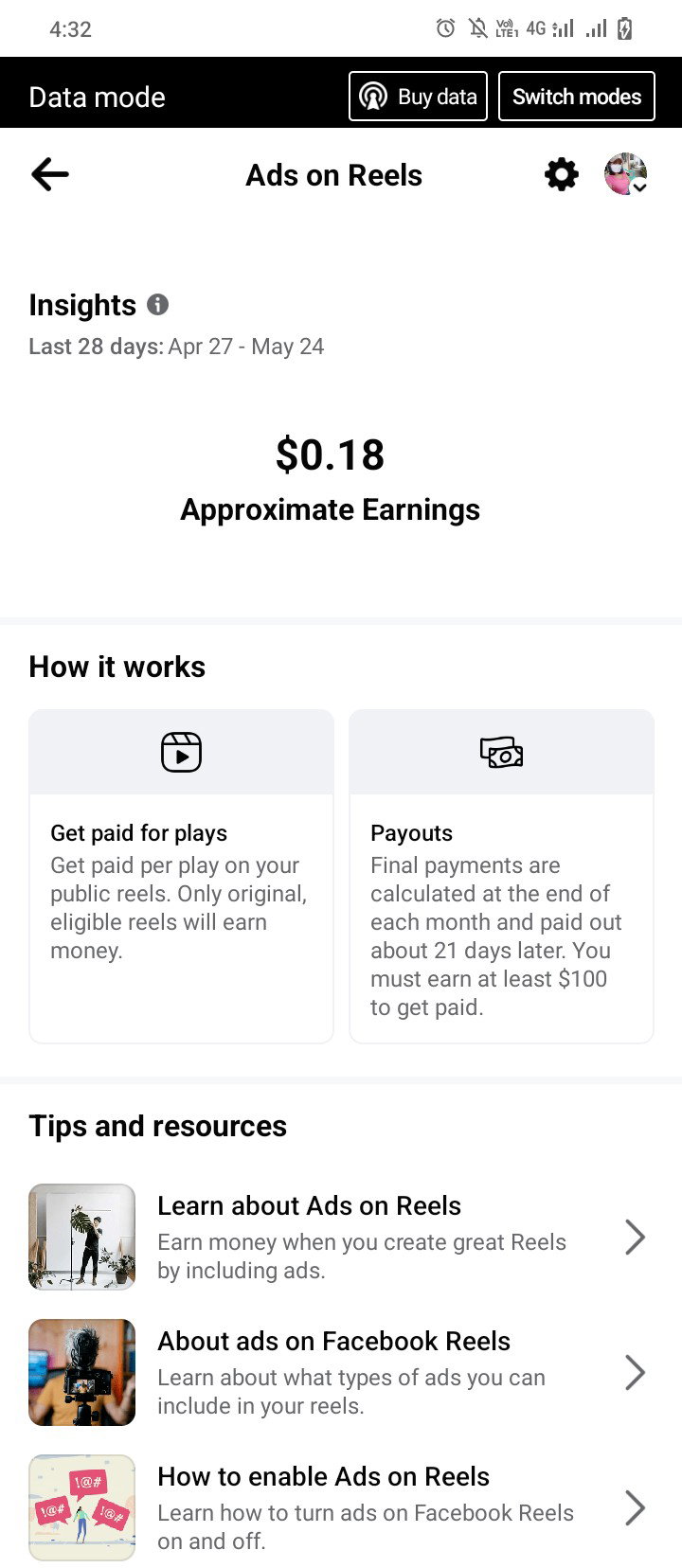Open the profile picture account switcher
Image resolution: width=682 pixels, height=1568 pixels.
(x=626, y=174)
